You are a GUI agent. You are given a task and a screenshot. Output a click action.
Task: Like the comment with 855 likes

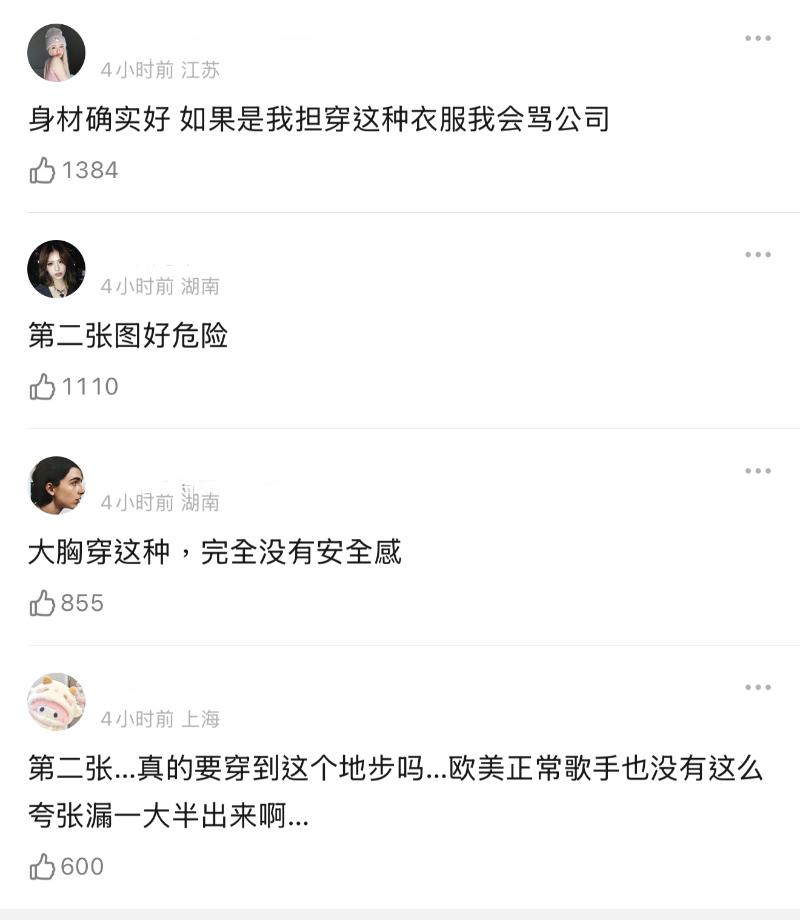tap(43, 603)
